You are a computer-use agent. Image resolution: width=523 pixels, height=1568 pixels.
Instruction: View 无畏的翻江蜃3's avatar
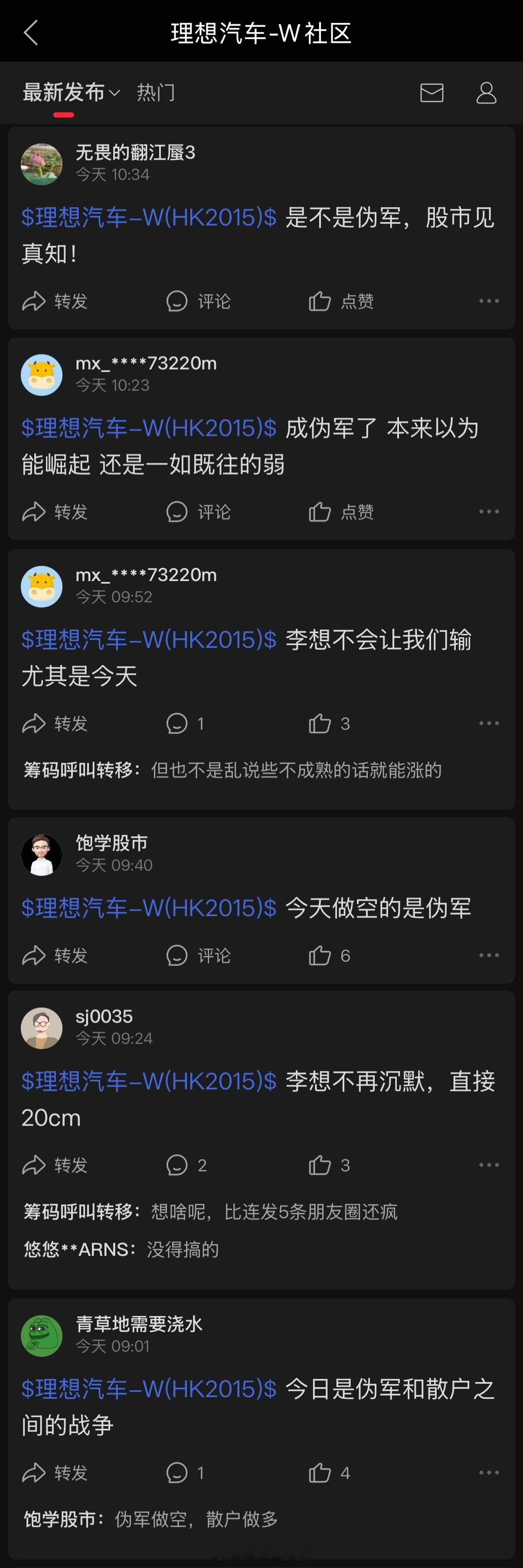(41, 163)
